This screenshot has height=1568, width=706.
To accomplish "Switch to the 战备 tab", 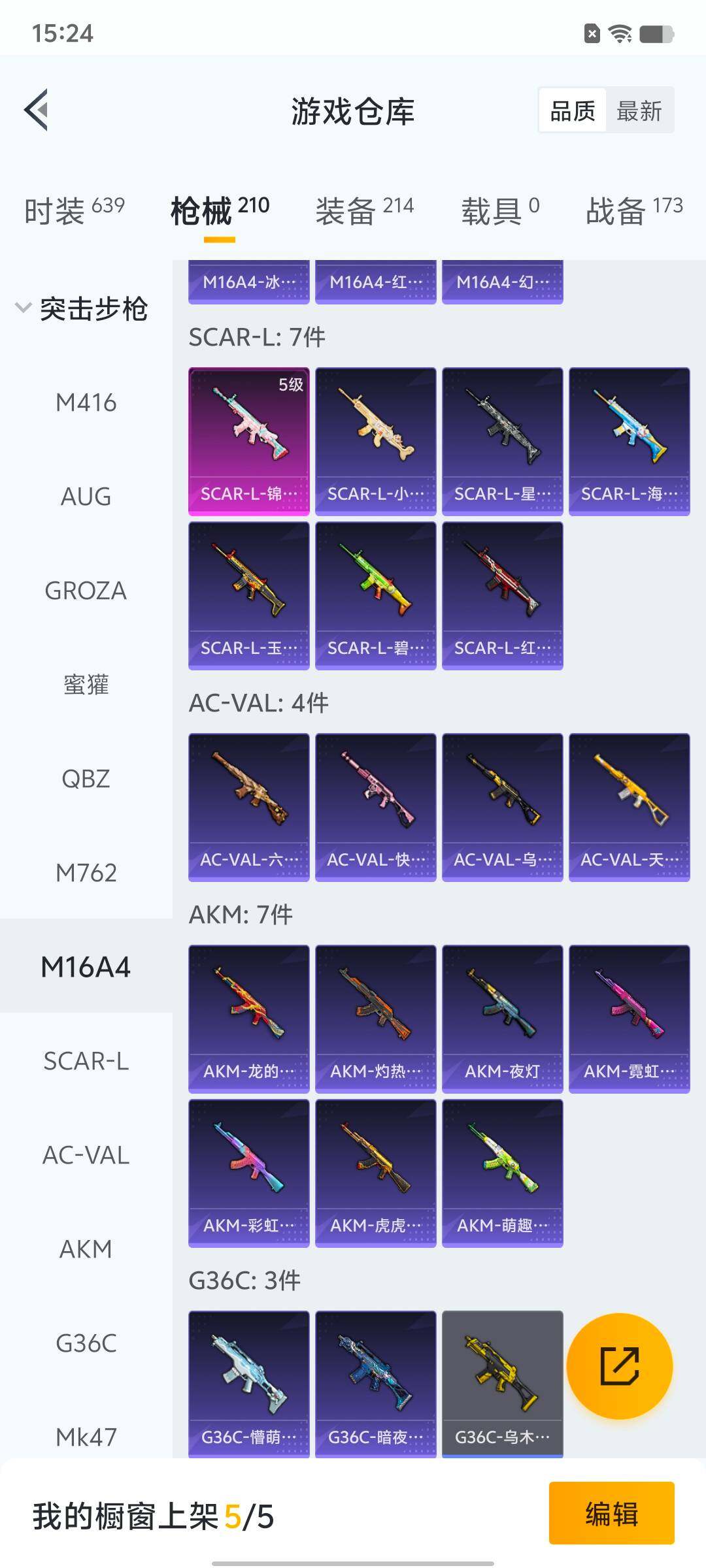I will pyautogui.click(x=633, y=210).
